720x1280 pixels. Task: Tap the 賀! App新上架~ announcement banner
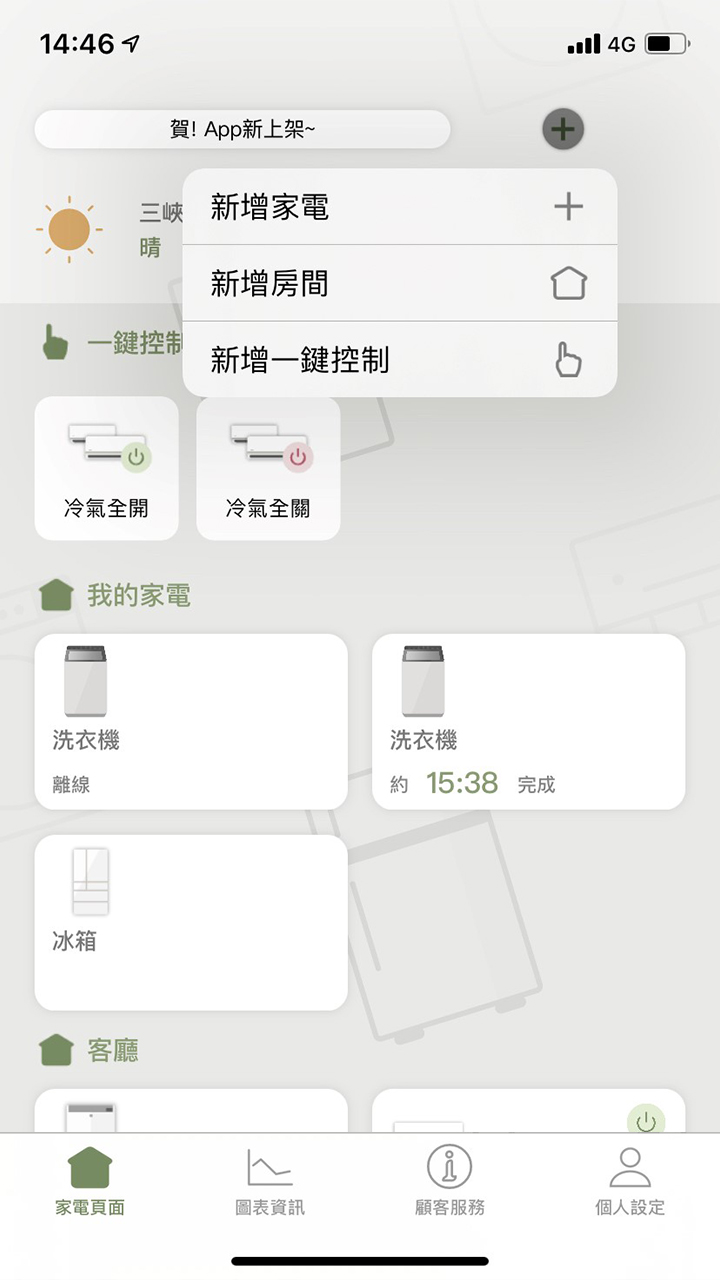(242, 129)
